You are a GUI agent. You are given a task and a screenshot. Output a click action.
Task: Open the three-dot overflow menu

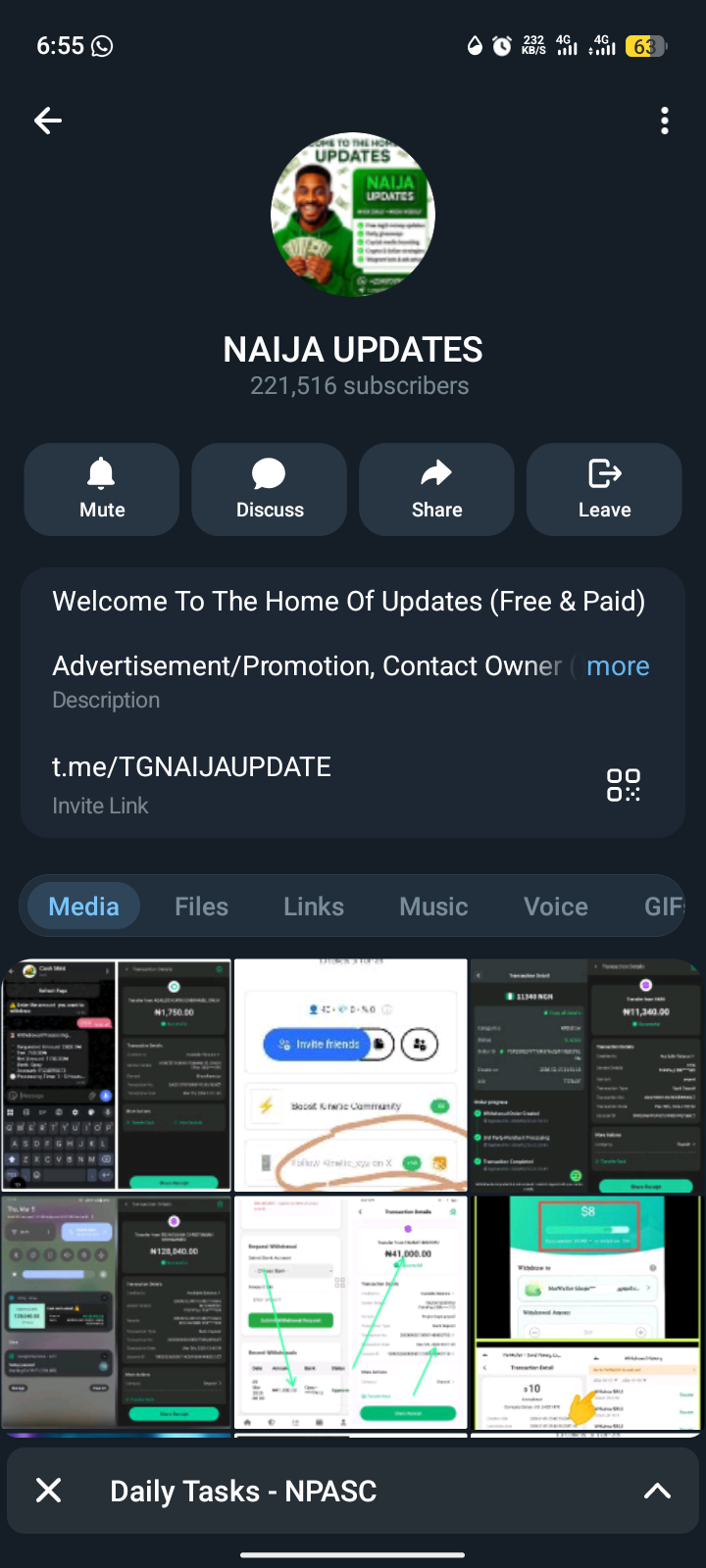665,121
